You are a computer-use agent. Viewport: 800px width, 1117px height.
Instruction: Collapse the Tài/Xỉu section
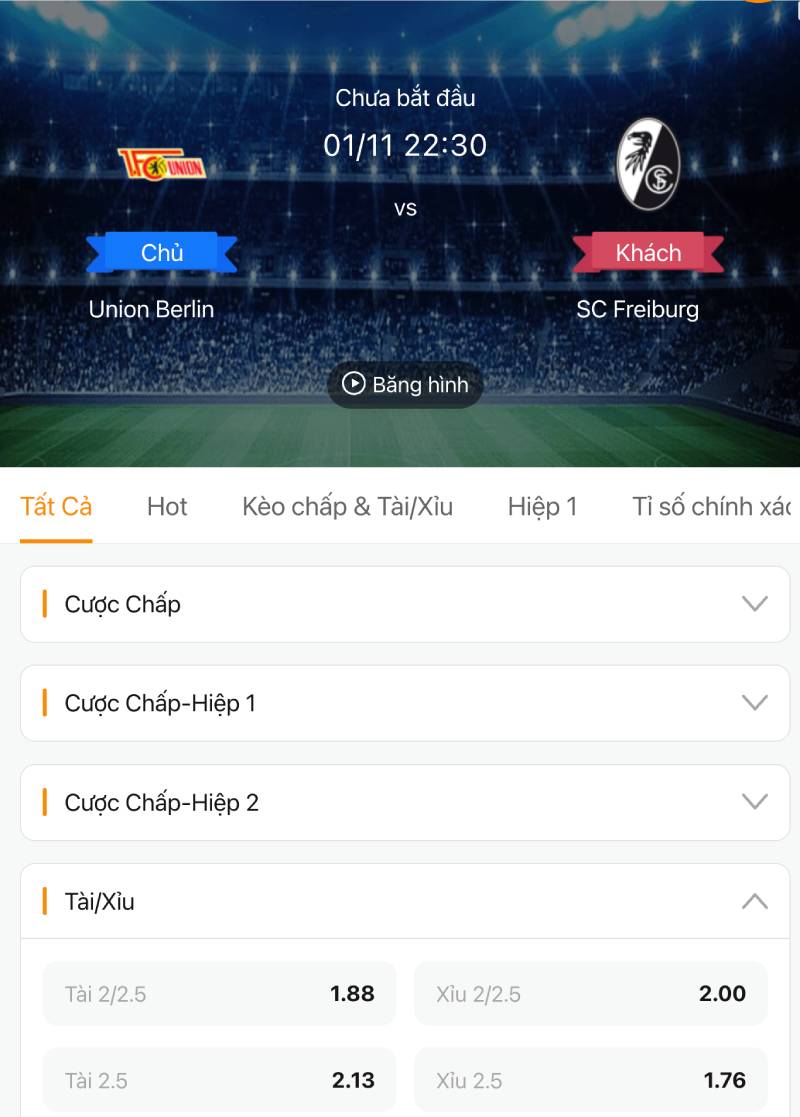click(757, 901)
